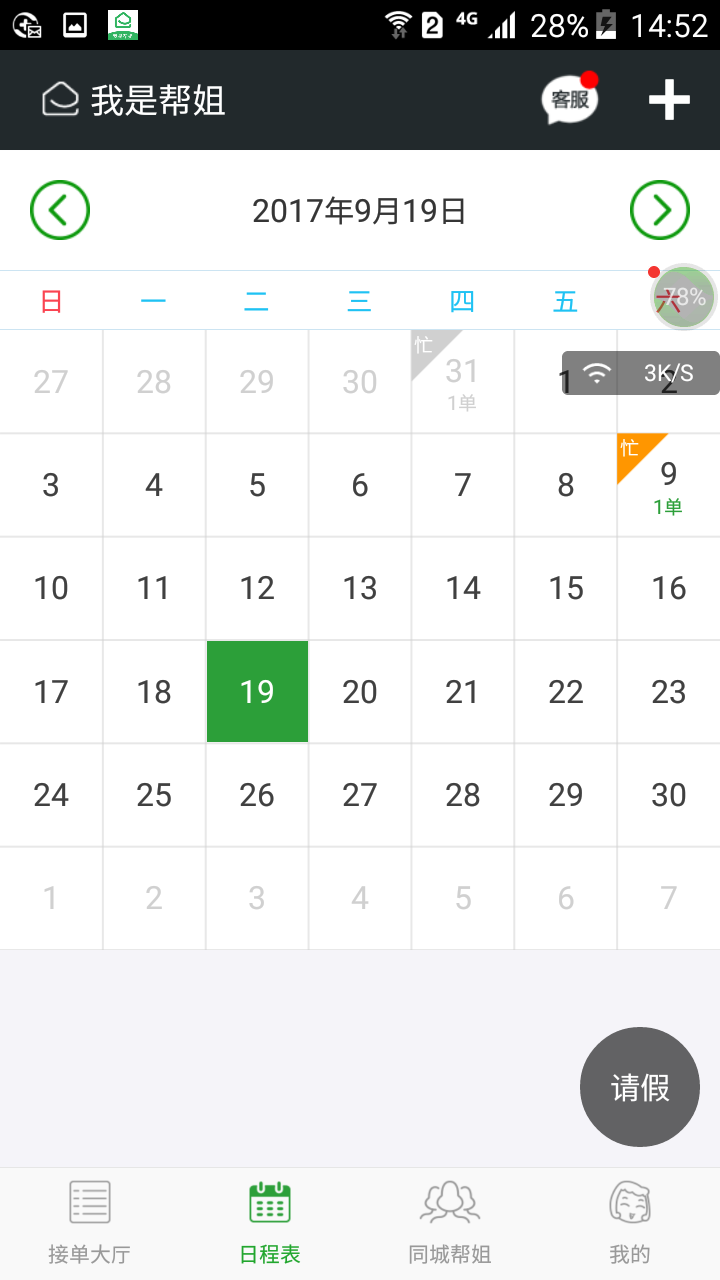Pick September 15 on the calendar

[565, 588]
